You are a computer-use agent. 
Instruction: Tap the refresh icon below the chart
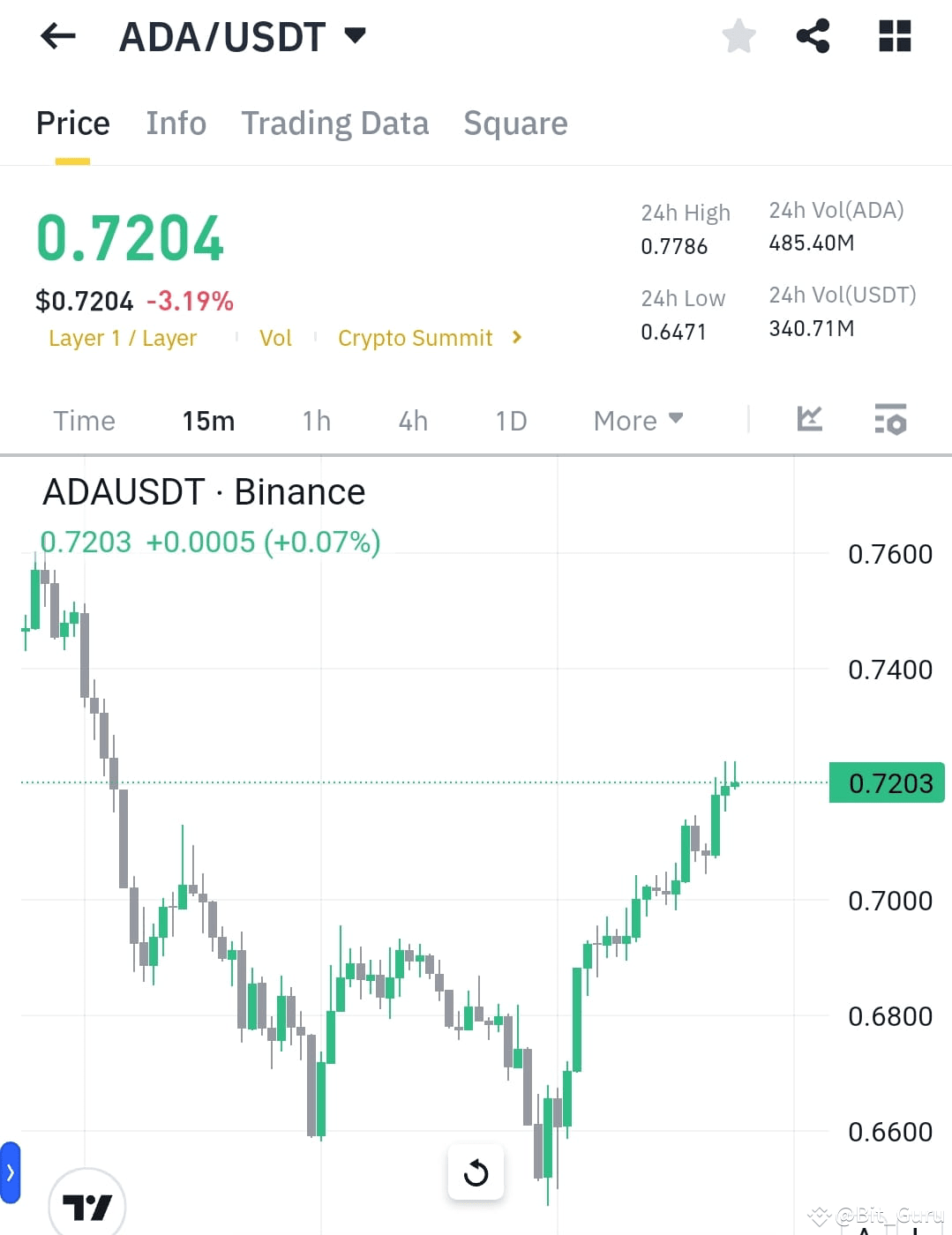pos(476,1172)
